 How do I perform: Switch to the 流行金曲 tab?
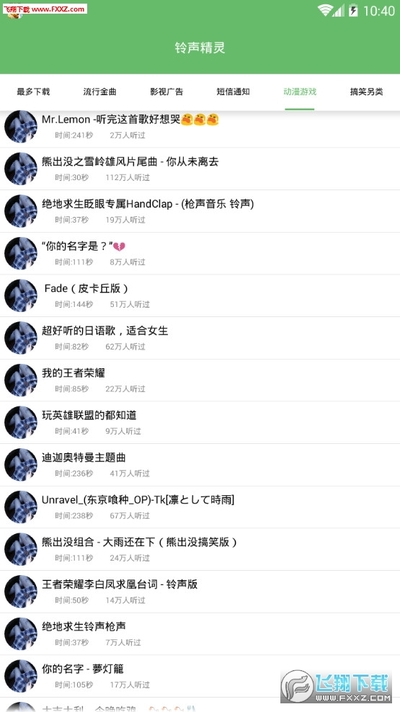100,92
